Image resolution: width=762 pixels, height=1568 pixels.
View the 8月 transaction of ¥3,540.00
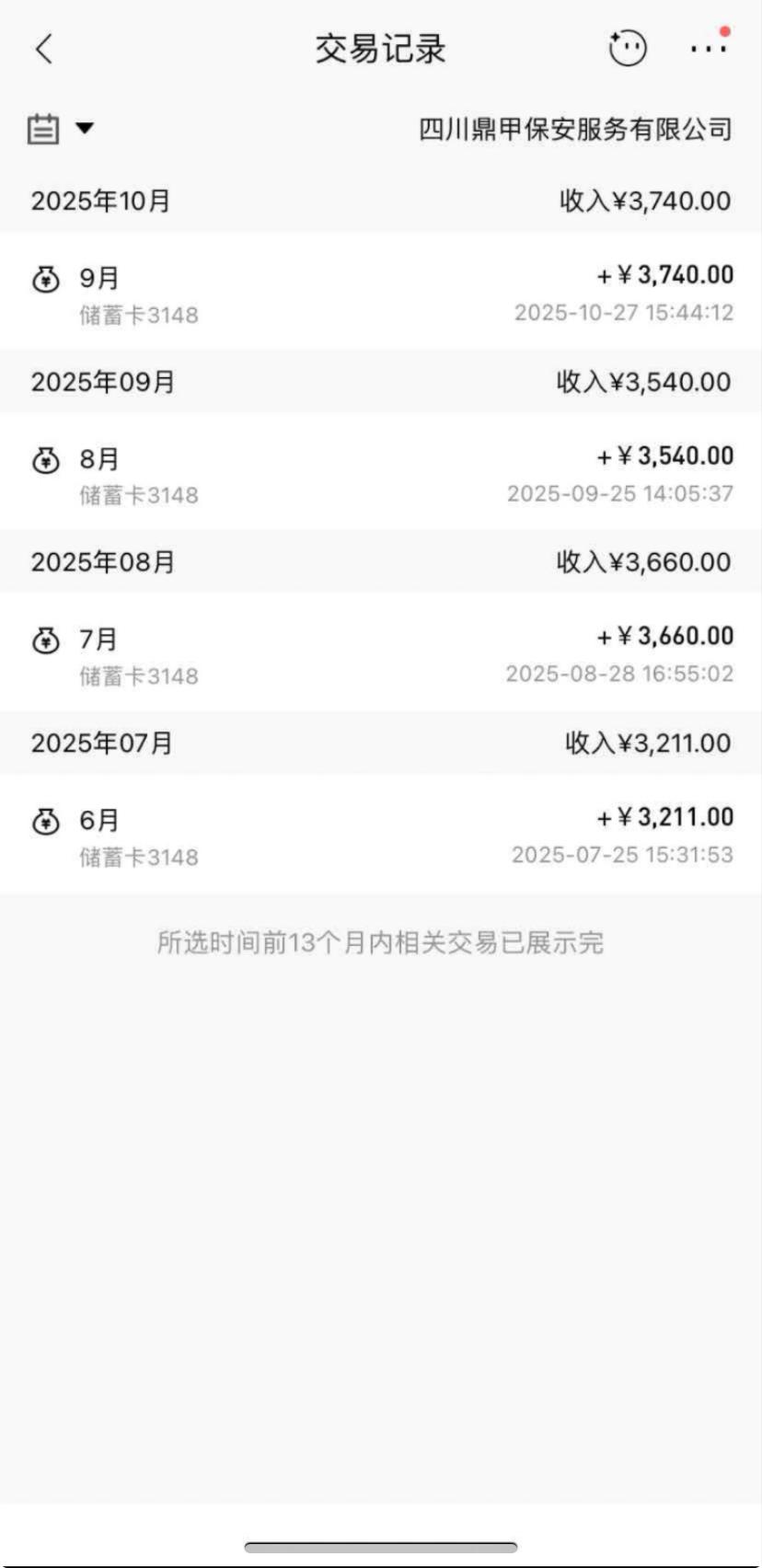pyautogui.click(x=381, y=473)
